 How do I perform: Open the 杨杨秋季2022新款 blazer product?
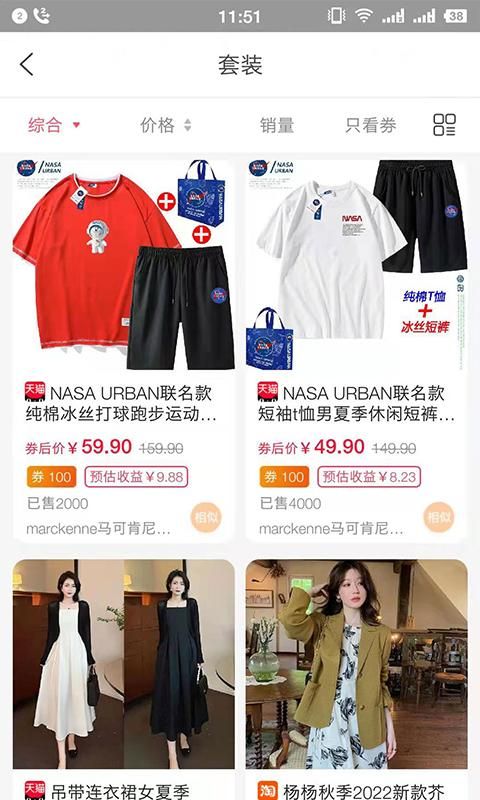point(356,680)
